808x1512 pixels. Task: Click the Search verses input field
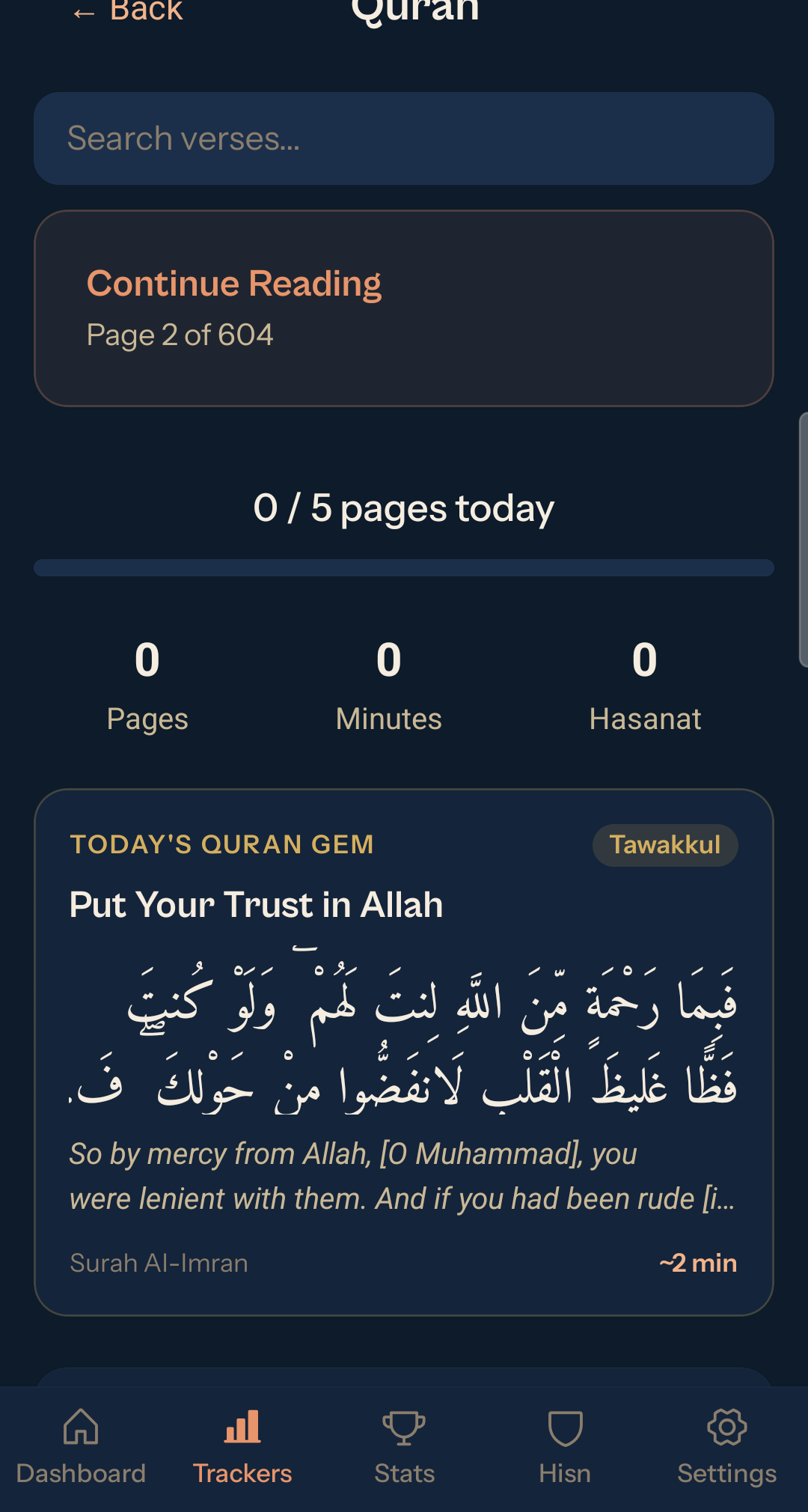tap(404, 139)
